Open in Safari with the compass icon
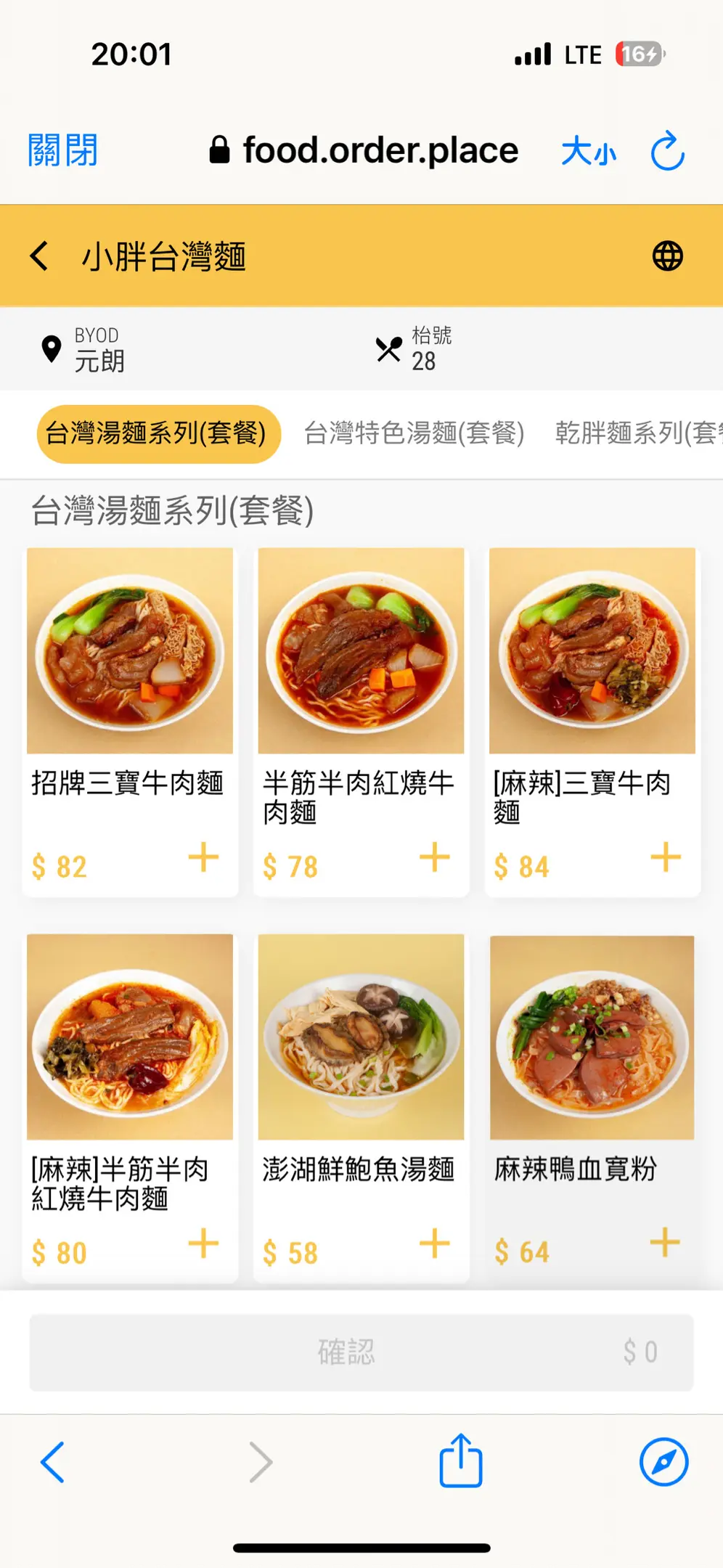Image resolution: width=723 pixels, height=1568 pixels. coord(663,1461)
